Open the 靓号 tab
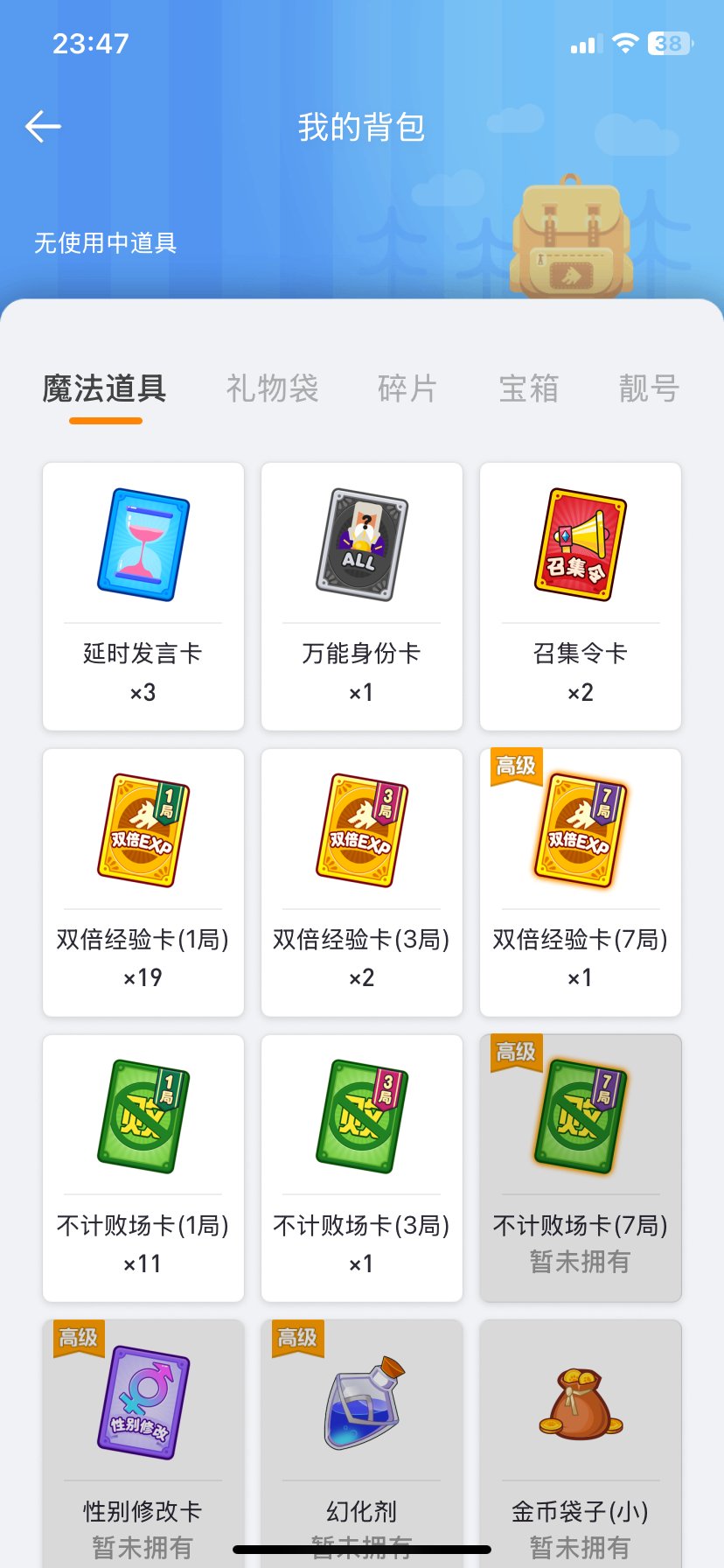The width and height of the screenshot is (724, 1568). 647,389
